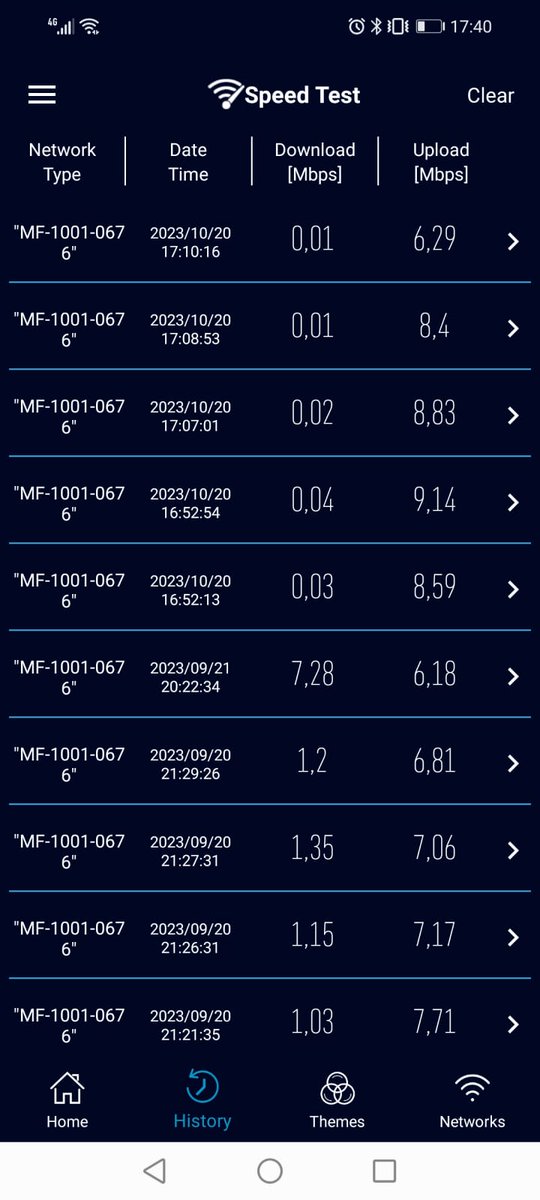This screenshot has height=1200, width=540.
Task: Open the 2023/09/21 20:22:34 result
Action: pos(270,675)
